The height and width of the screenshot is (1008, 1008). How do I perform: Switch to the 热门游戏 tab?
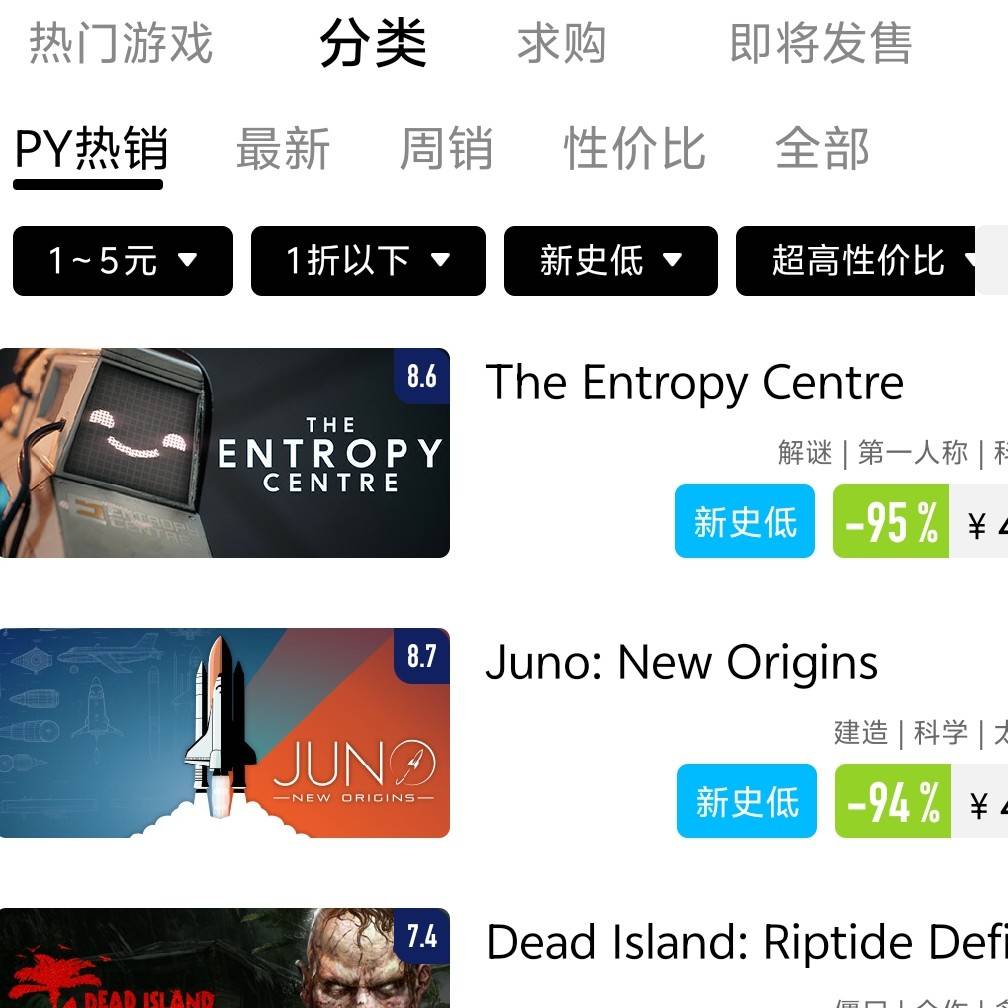[121, 44]
